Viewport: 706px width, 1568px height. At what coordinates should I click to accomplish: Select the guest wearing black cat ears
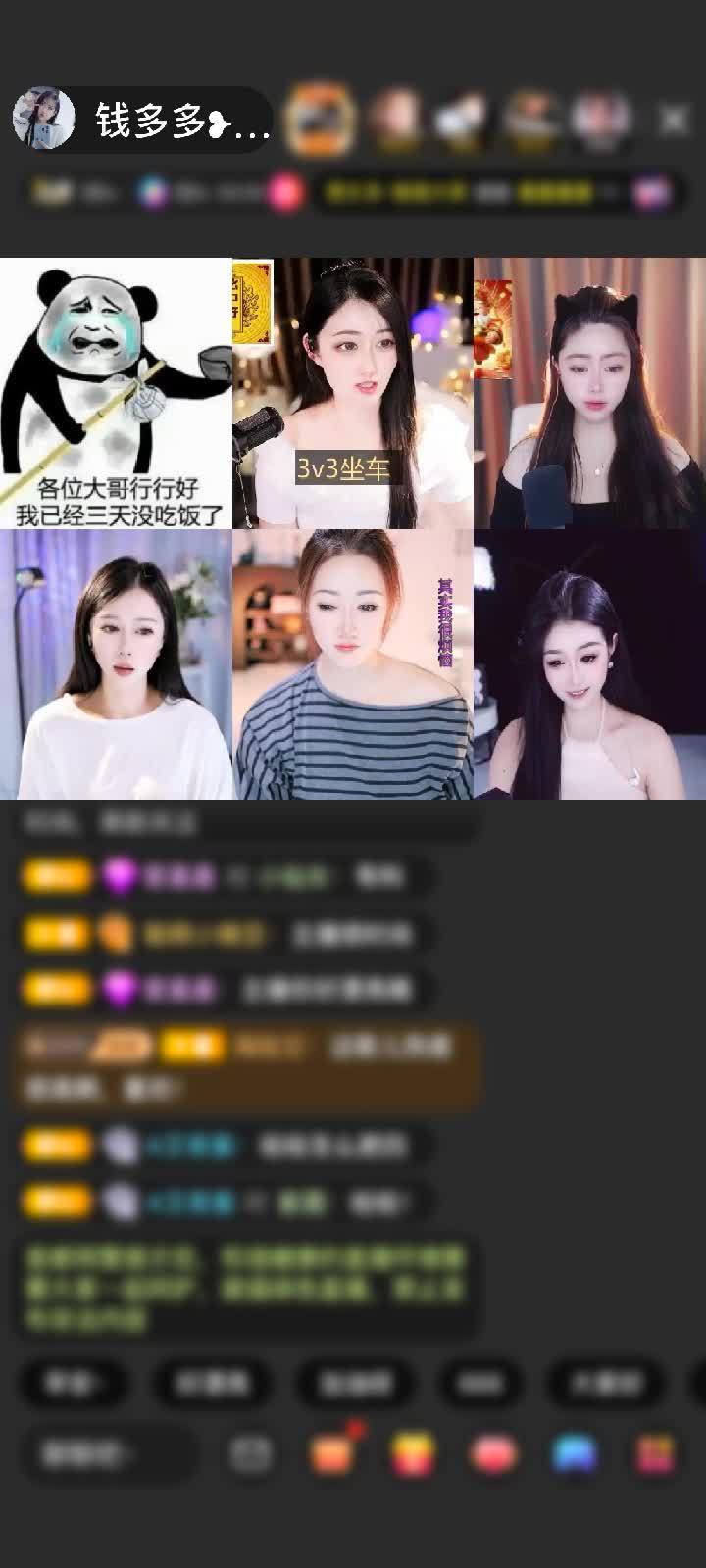click(x=589, y=393)
